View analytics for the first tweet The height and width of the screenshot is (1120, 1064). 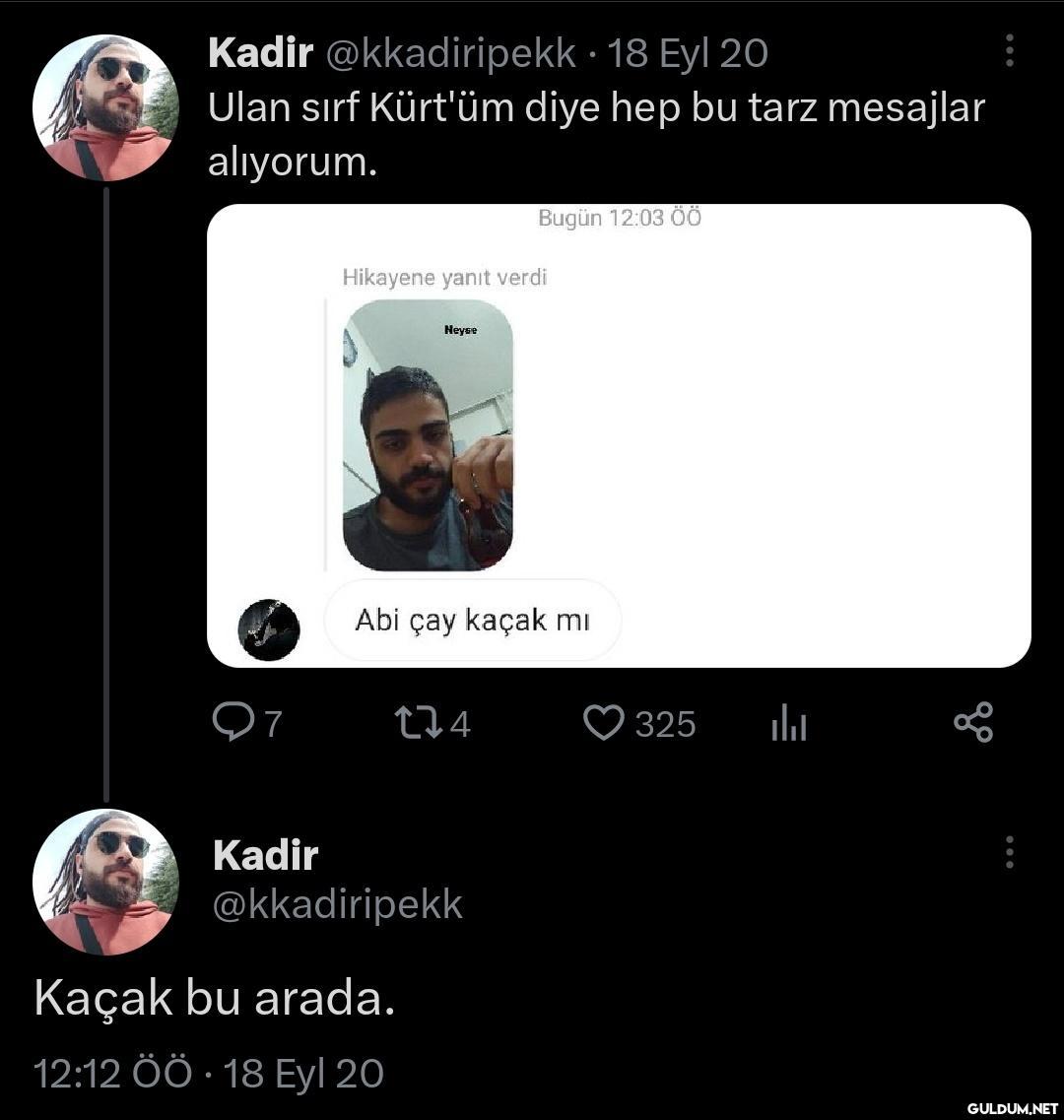[x=789, y=726]
